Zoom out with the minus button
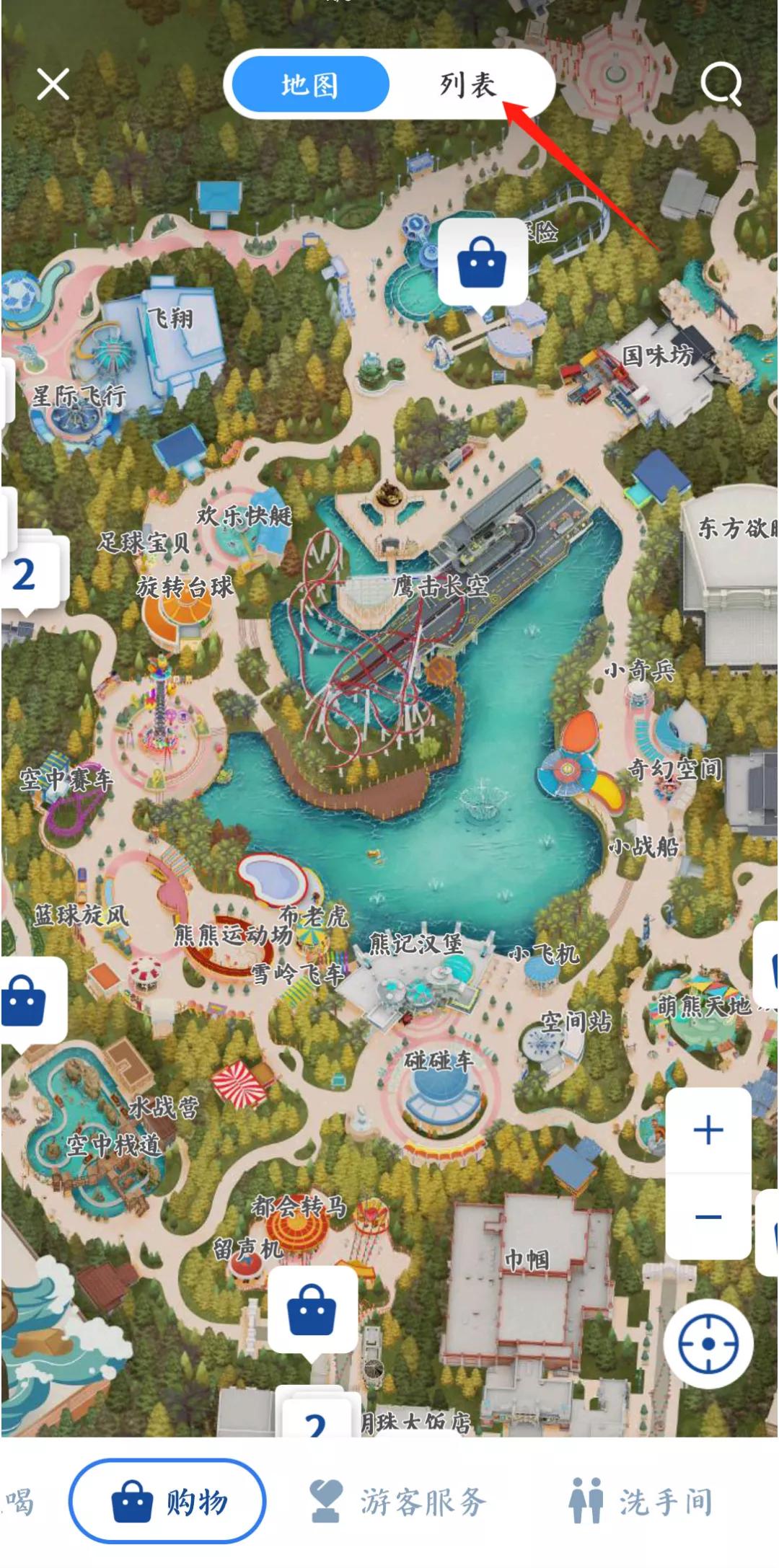The width and height of the screenshot is (779, 1568). pyautogui.click(x=708, y=1217)
